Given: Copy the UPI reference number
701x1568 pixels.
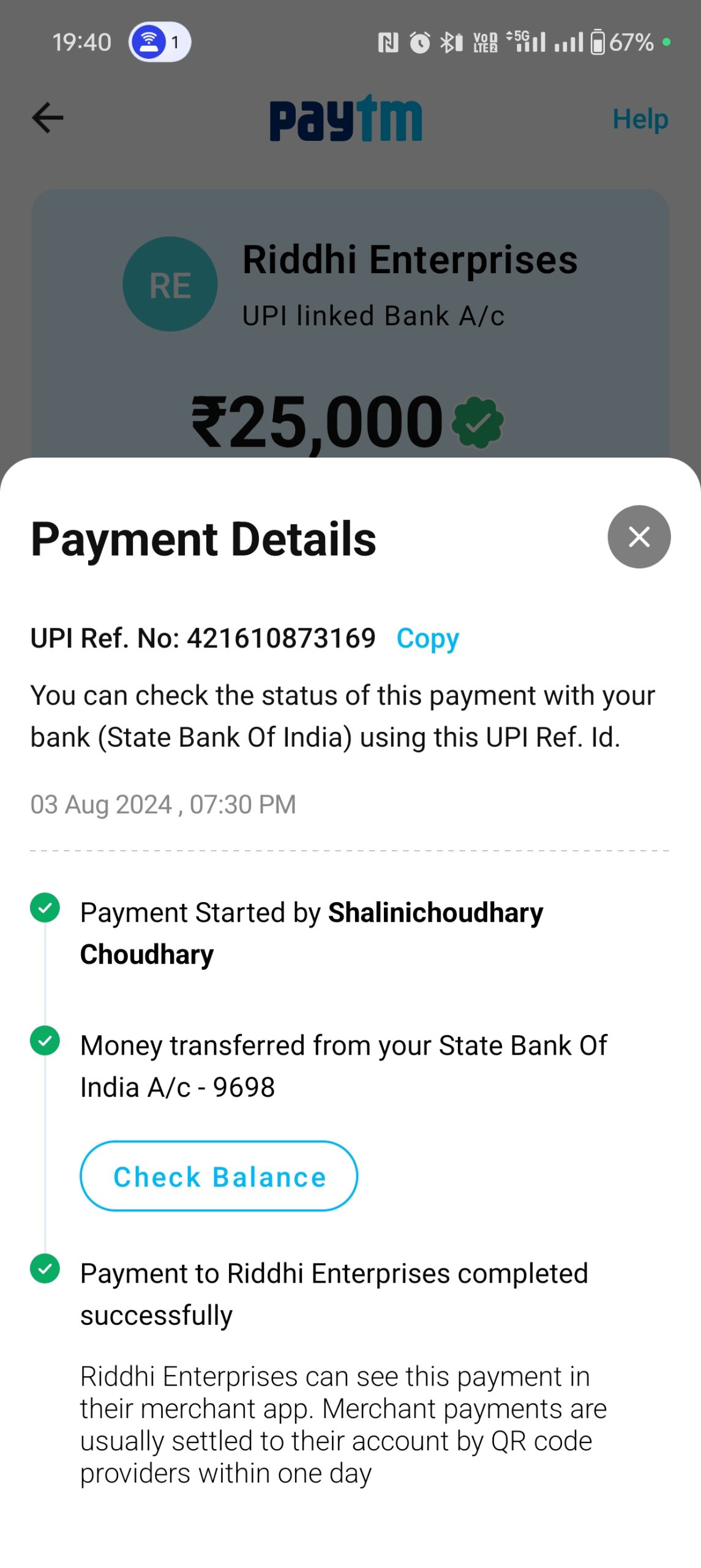Looking at the screenshot, I should (x=427, y=638).
